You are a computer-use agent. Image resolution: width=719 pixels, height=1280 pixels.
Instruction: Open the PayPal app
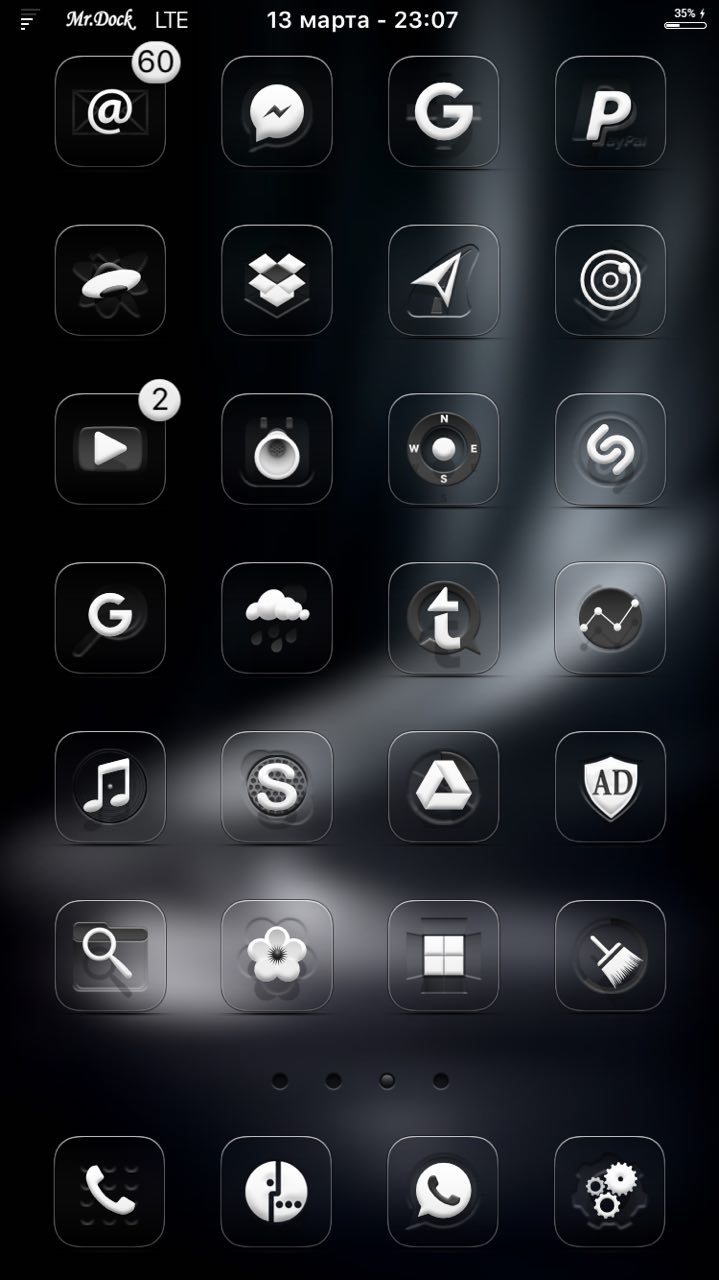610,111
